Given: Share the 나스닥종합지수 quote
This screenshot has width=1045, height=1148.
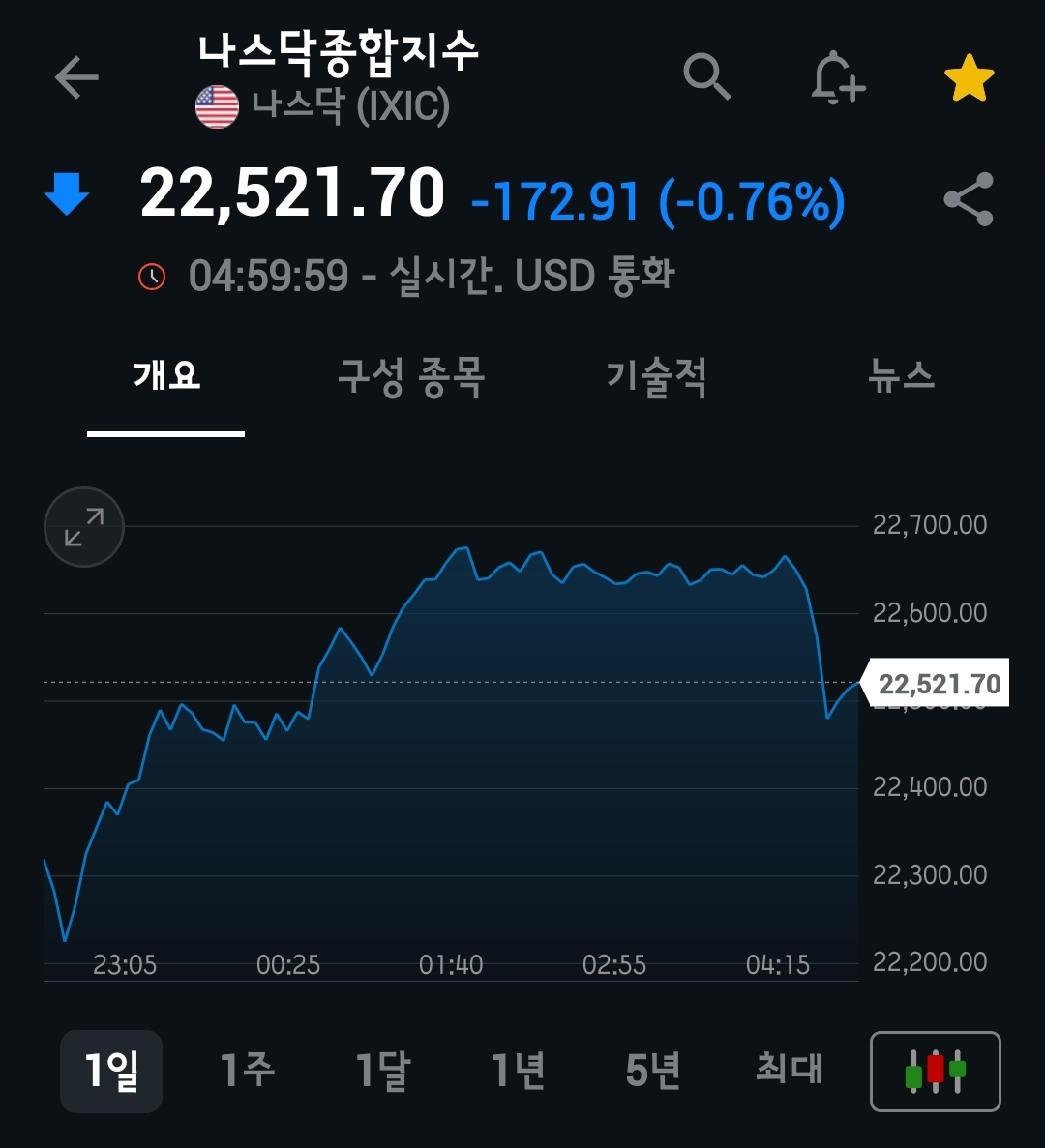Looking at the screenshot, I should [x=969, y=199].
